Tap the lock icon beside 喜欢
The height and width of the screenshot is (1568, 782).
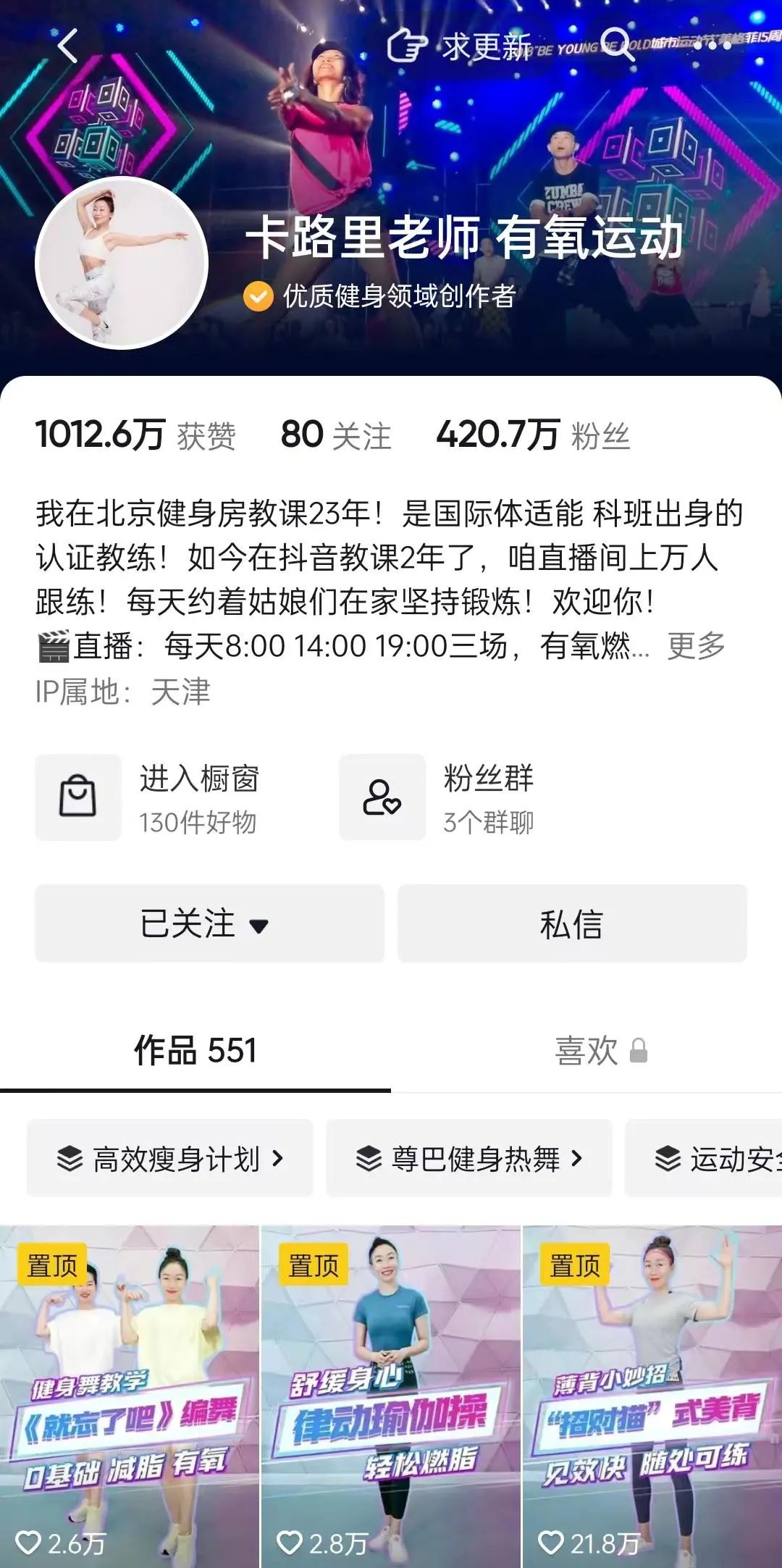[x=639, y=1052]
